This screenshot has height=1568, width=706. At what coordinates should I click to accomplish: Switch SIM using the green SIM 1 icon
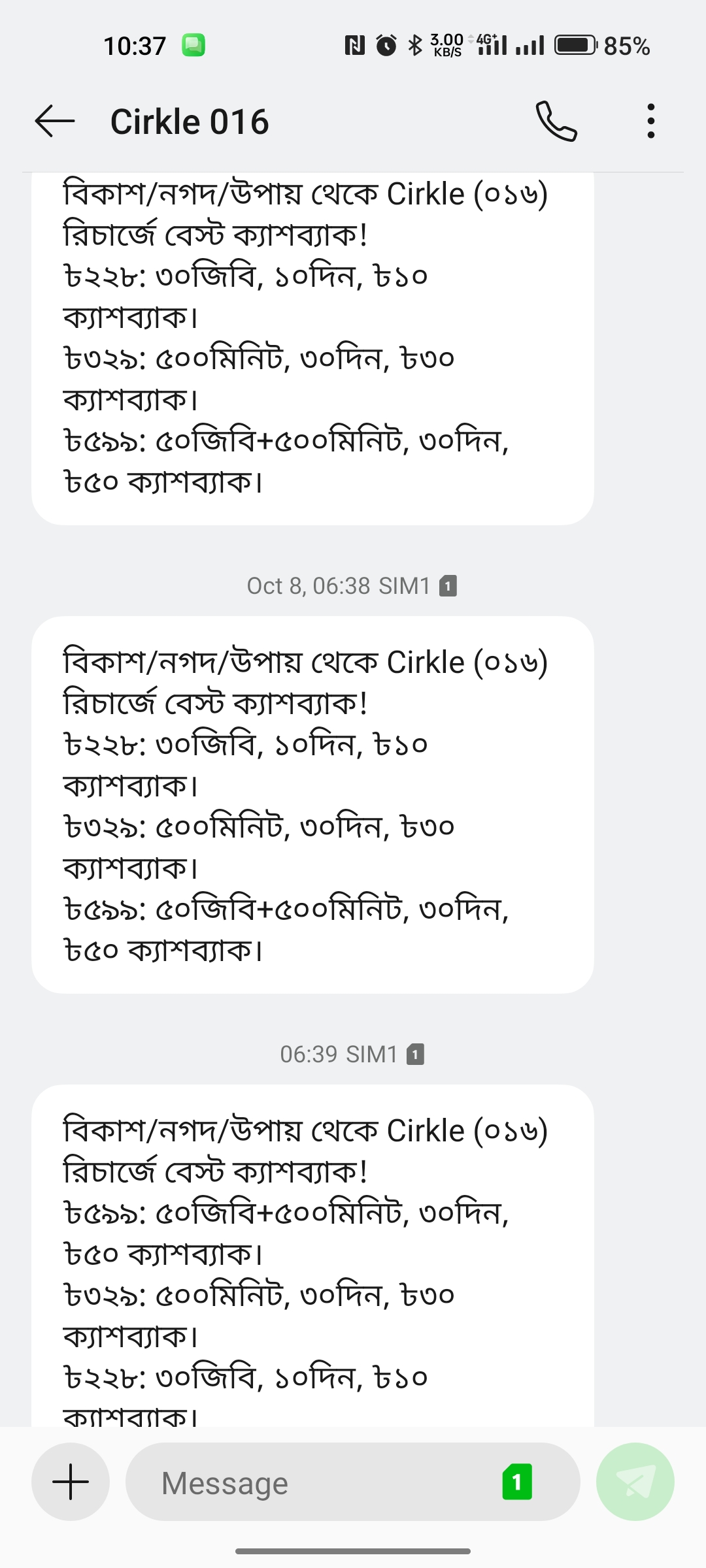517,1481
